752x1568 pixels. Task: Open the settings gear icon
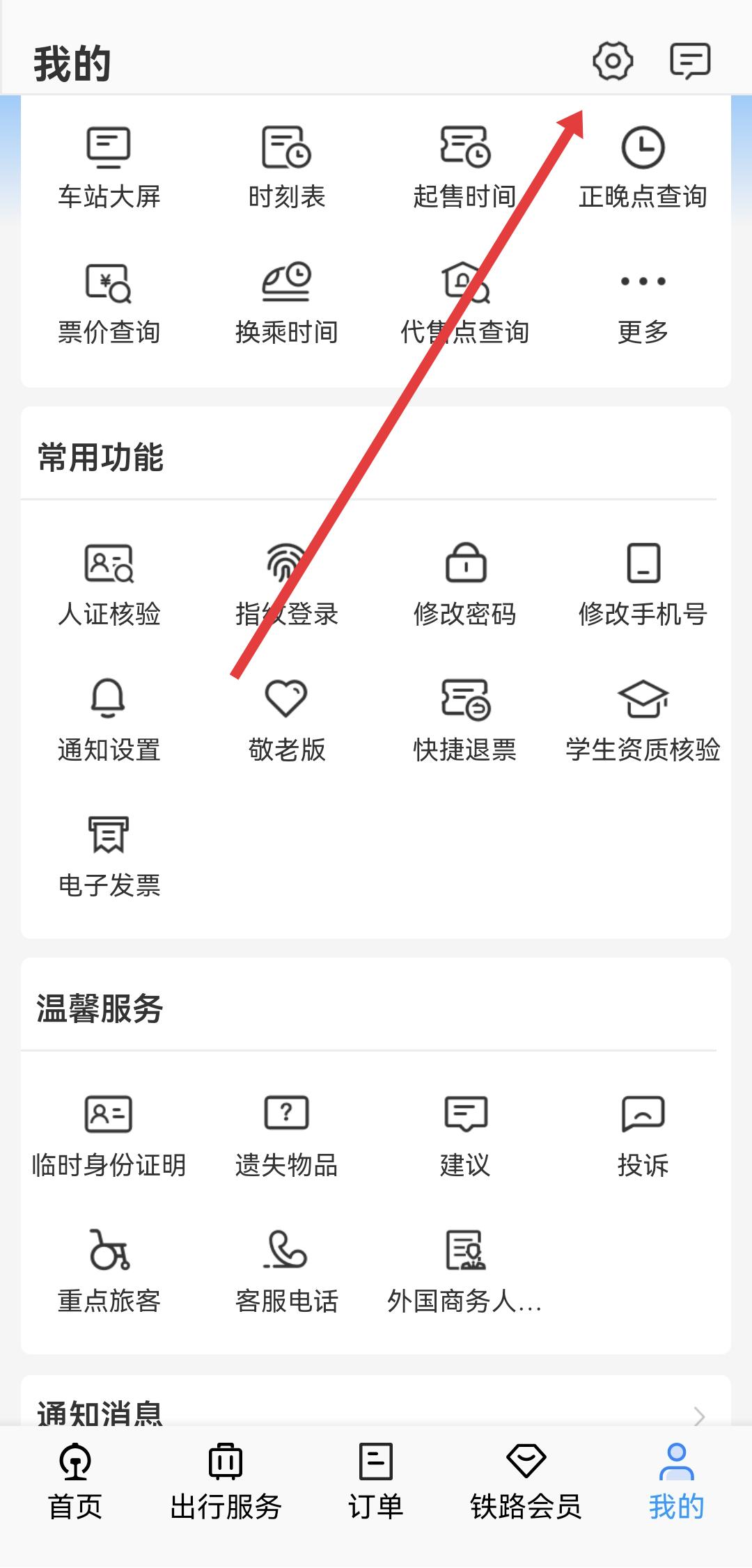click(x=613, y=61)
